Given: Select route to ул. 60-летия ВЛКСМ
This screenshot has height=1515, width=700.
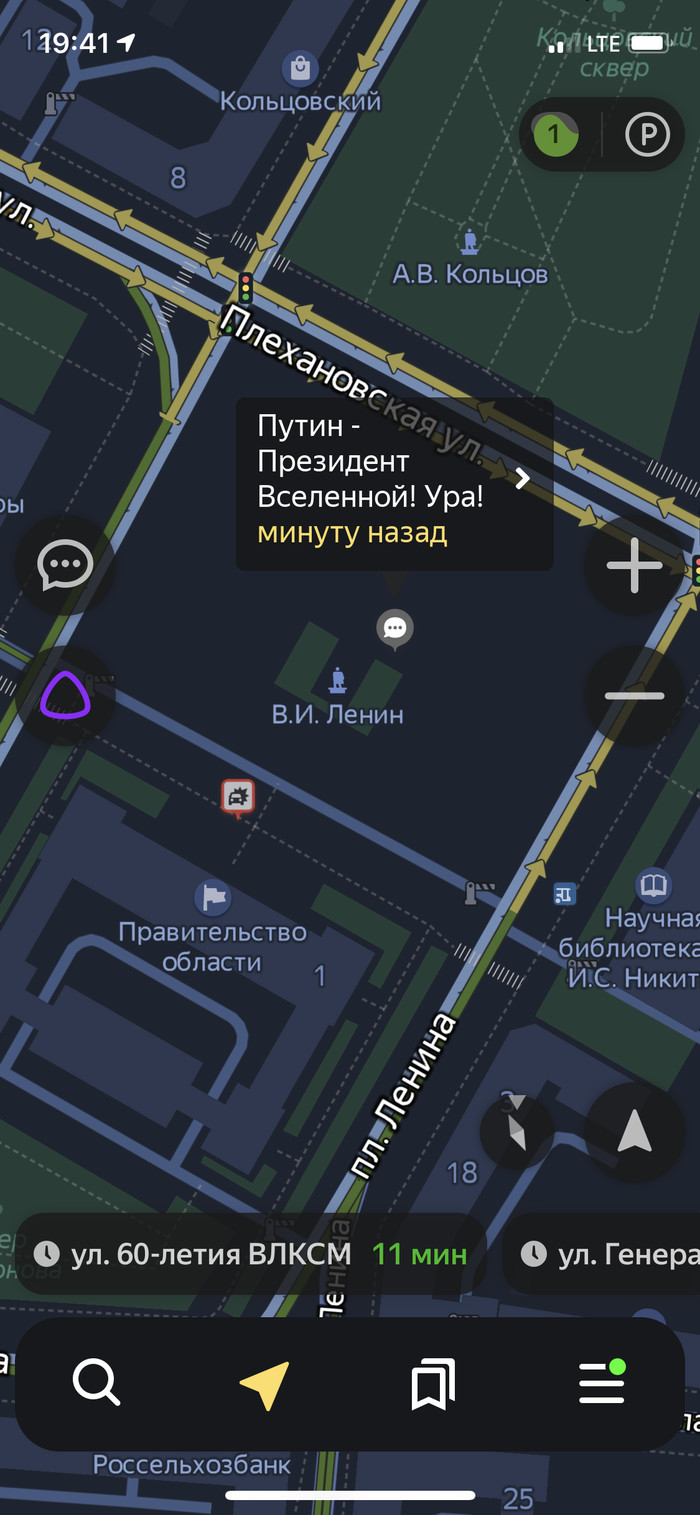Looking at the screenshot, I should pos(250,1254).
